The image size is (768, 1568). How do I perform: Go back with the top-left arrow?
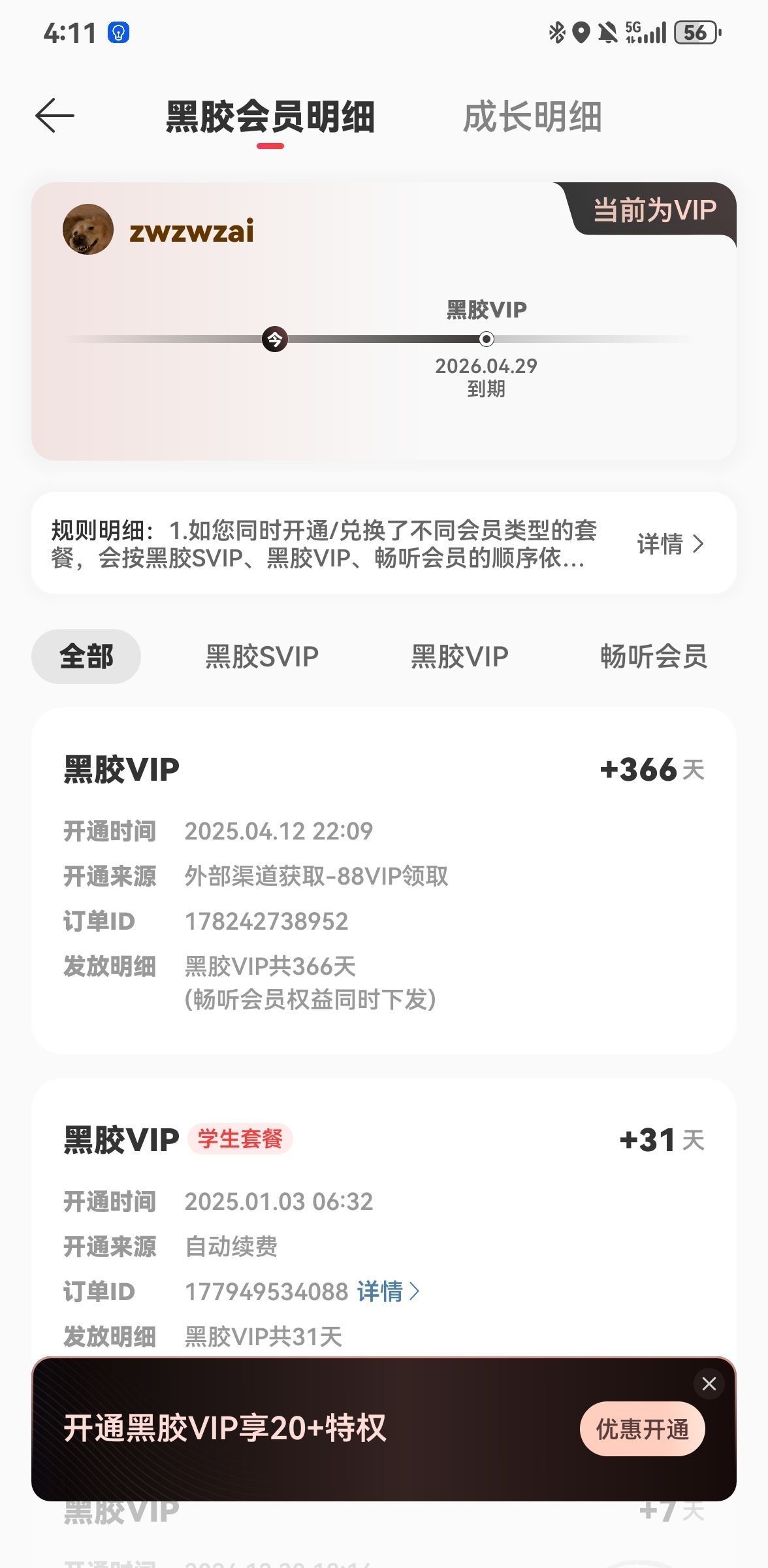(x=55, y=116)
